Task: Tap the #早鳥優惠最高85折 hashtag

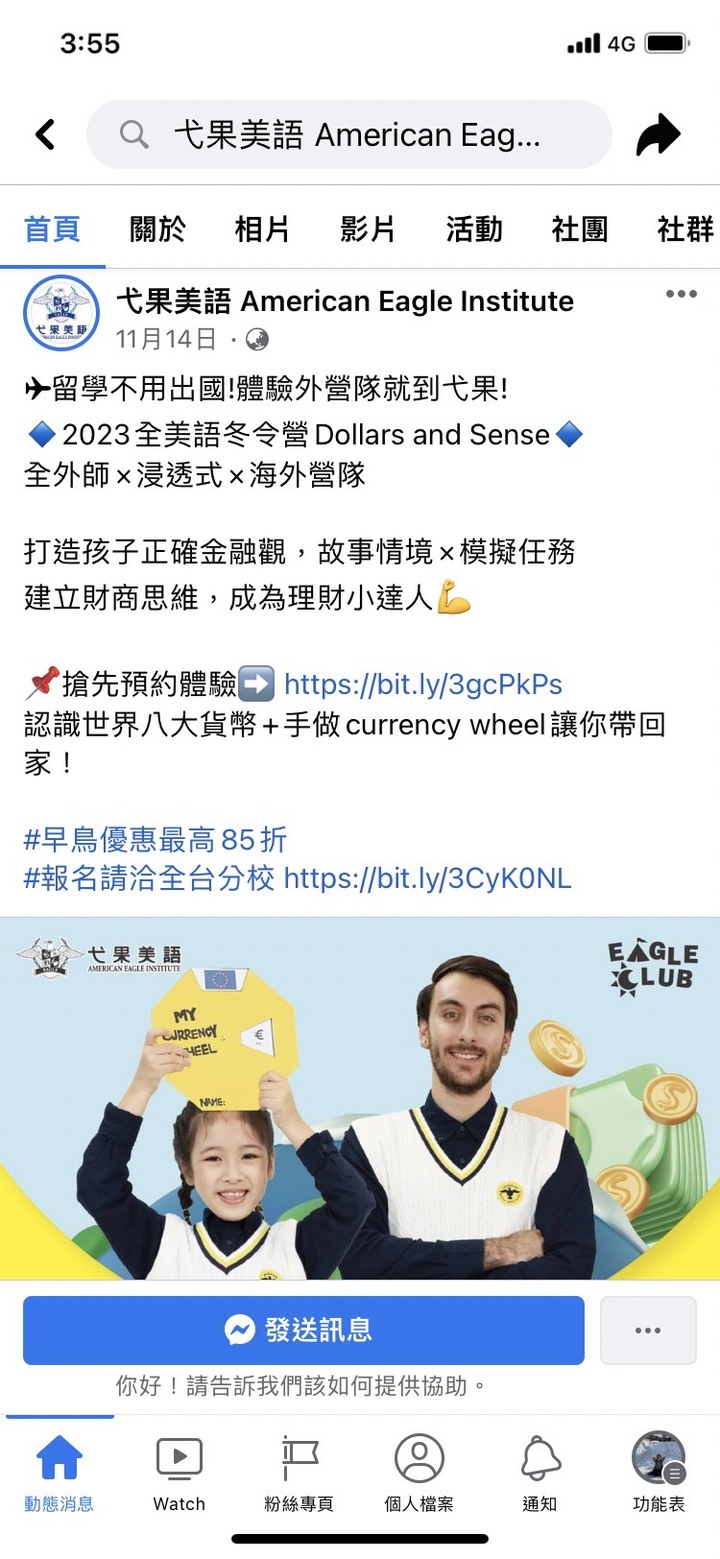Action: 155,839
